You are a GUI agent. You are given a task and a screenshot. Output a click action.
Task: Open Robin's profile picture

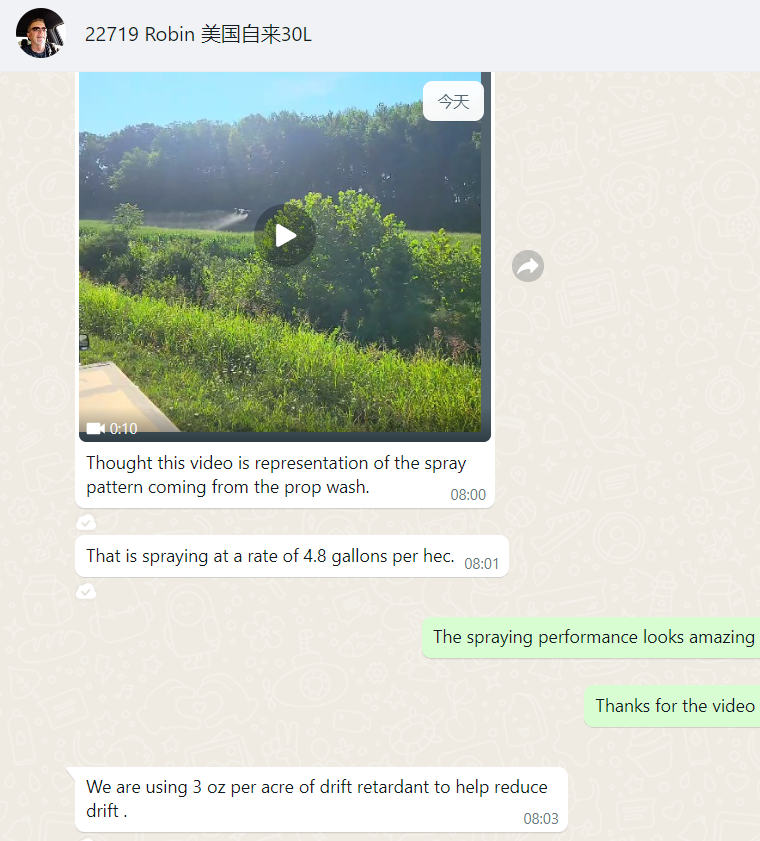[x=41, y=34]
